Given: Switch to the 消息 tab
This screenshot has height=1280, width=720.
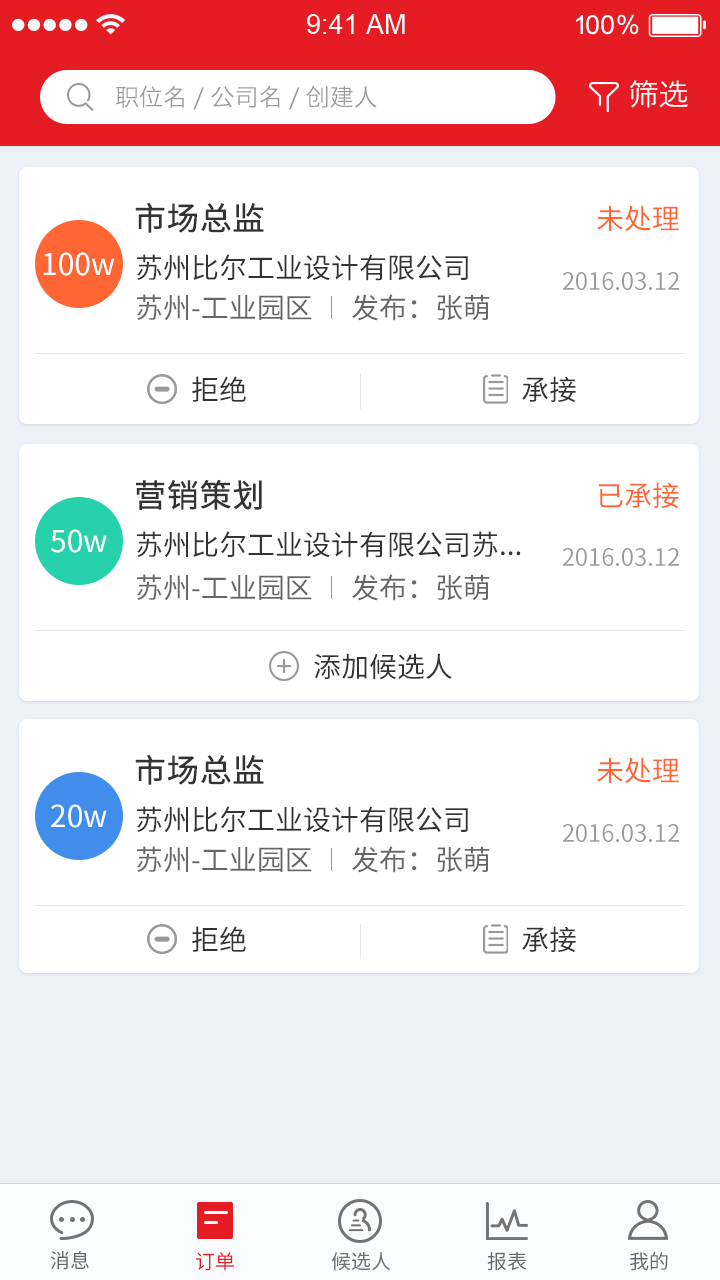Looking at the screenshot, I should pyautogui.click(x=71, y=1234).
